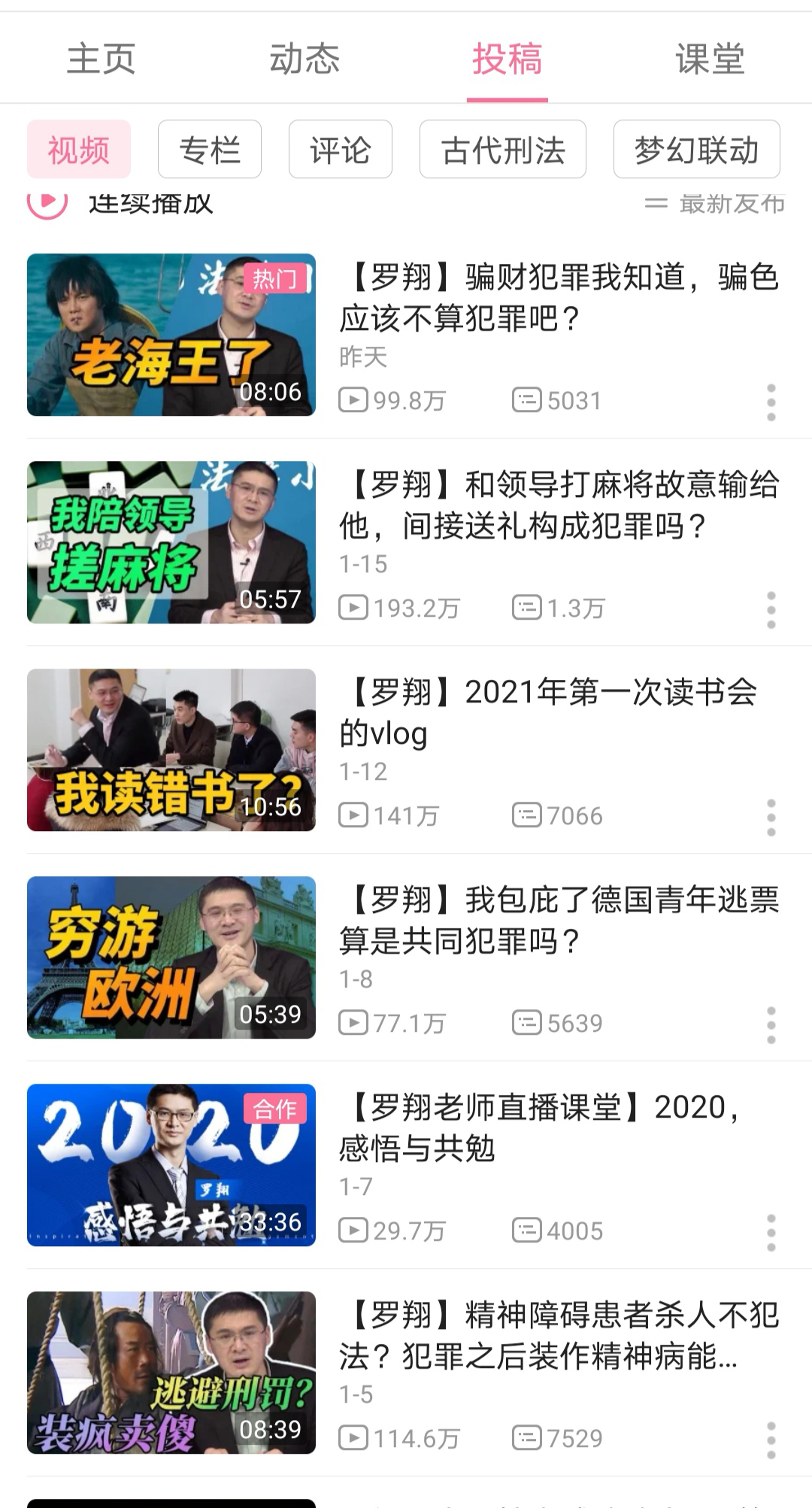Click the play-count icon showing 141万
The image size is (812, 1508).
click(x=354, y=815)
